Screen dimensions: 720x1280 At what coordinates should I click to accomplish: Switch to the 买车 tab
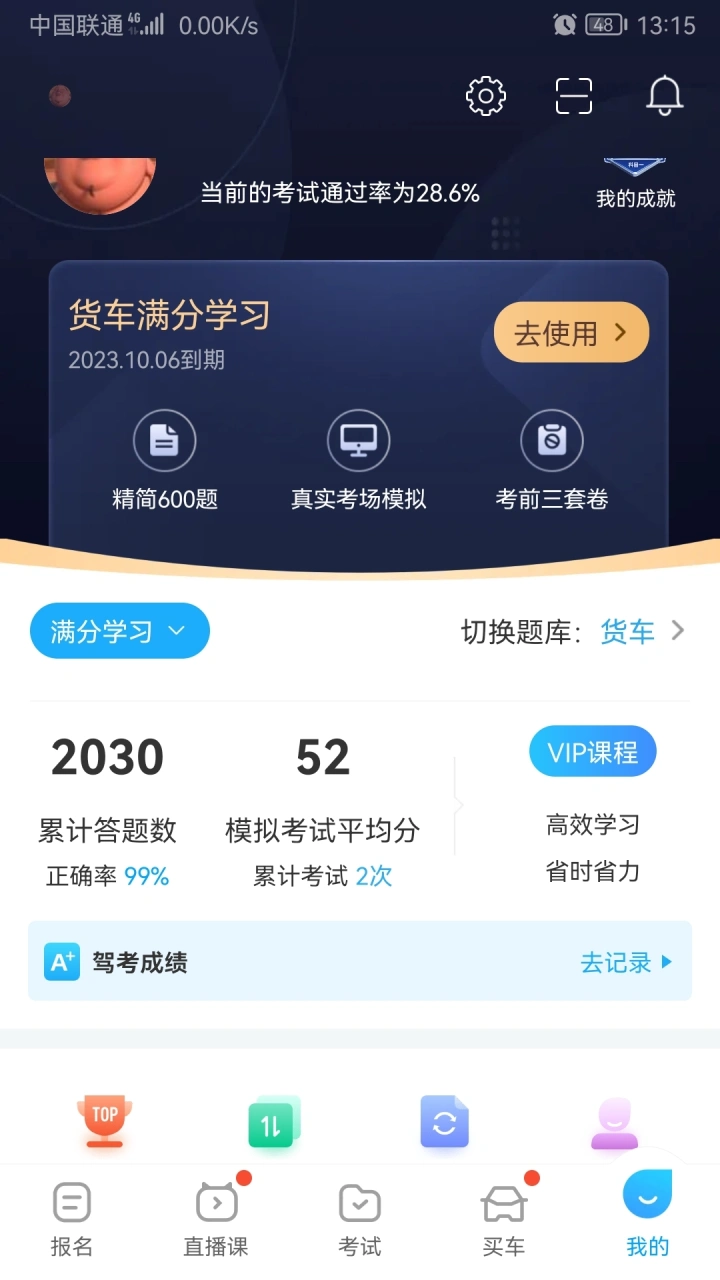pos(504,1218)
